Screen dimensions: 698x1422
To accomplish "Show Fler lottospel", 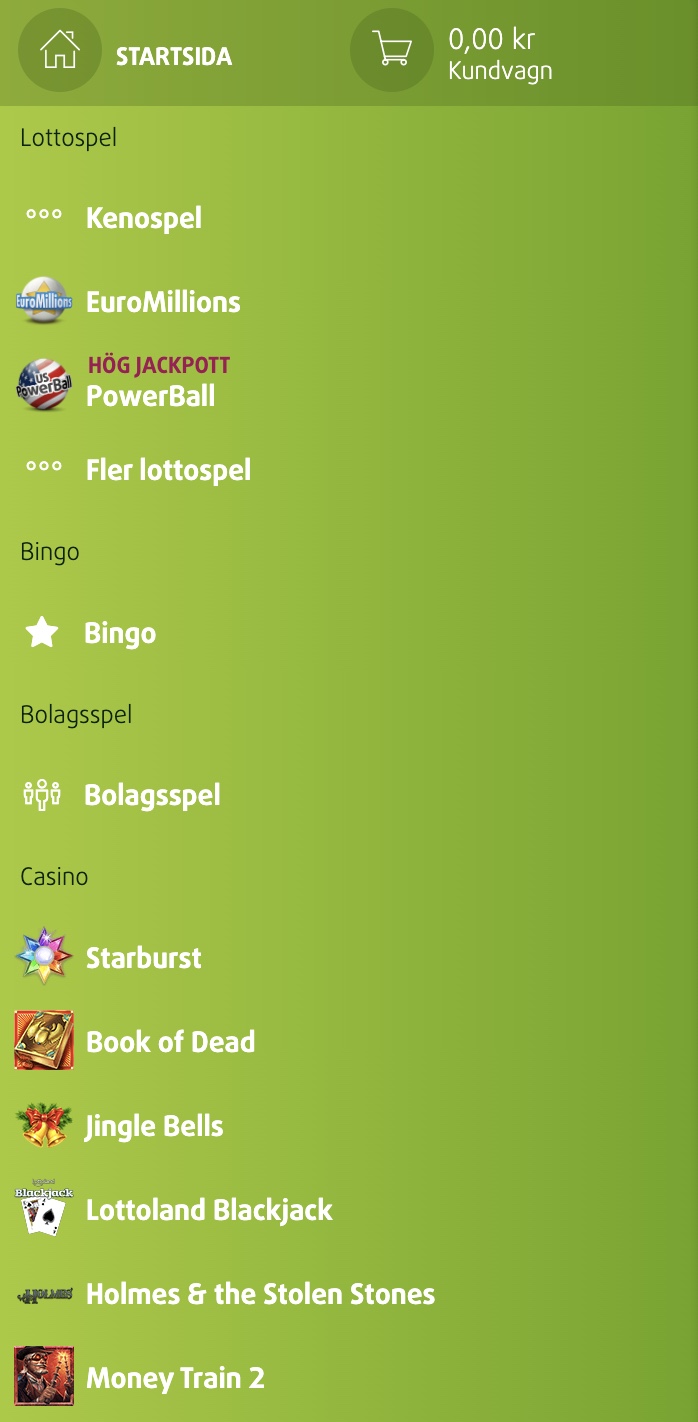I will tap(168, 469).
